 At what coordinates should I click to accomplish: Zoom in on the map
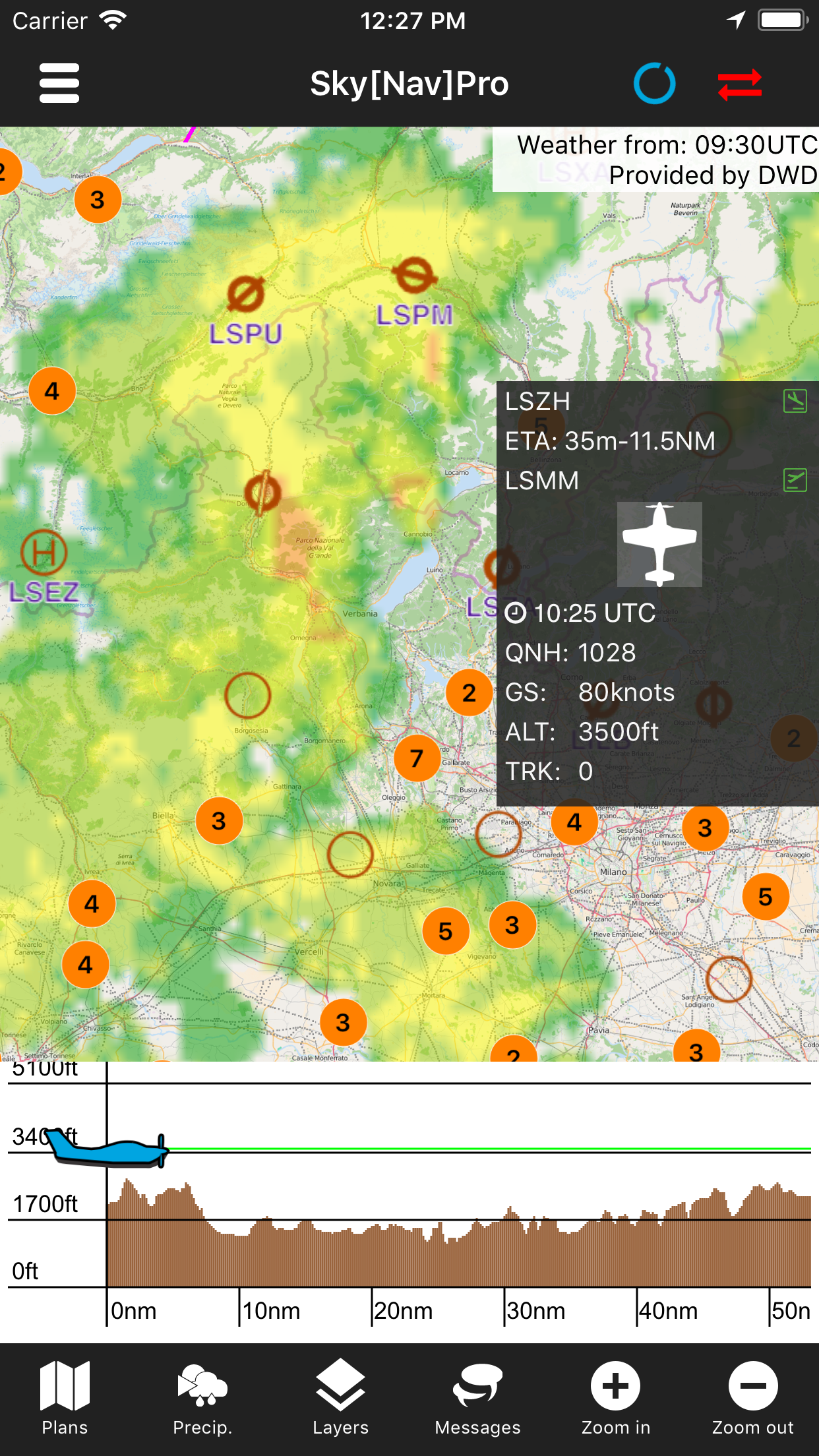(x=615, y=1398)
